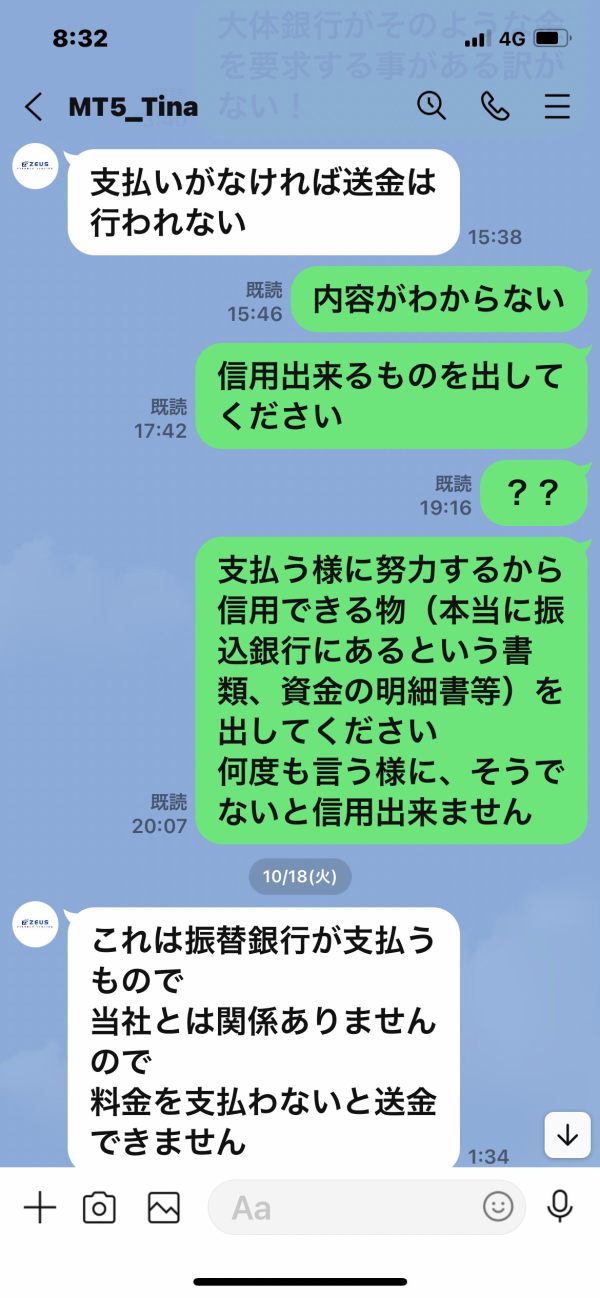The height and width of the screenshot is (1298, 600).
Task: Open the chat menu
Action: click(557, 107)
